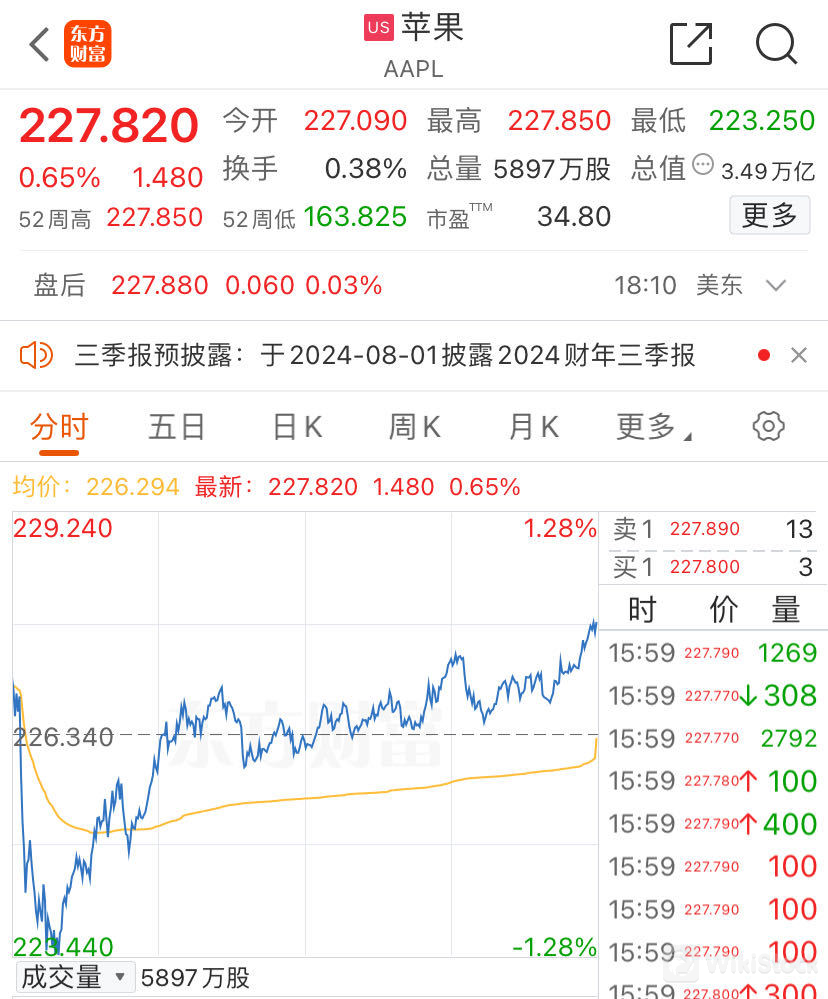Go back using the arrow icon
The height and width of the screenshot is (999, 828).
(39, 44)
